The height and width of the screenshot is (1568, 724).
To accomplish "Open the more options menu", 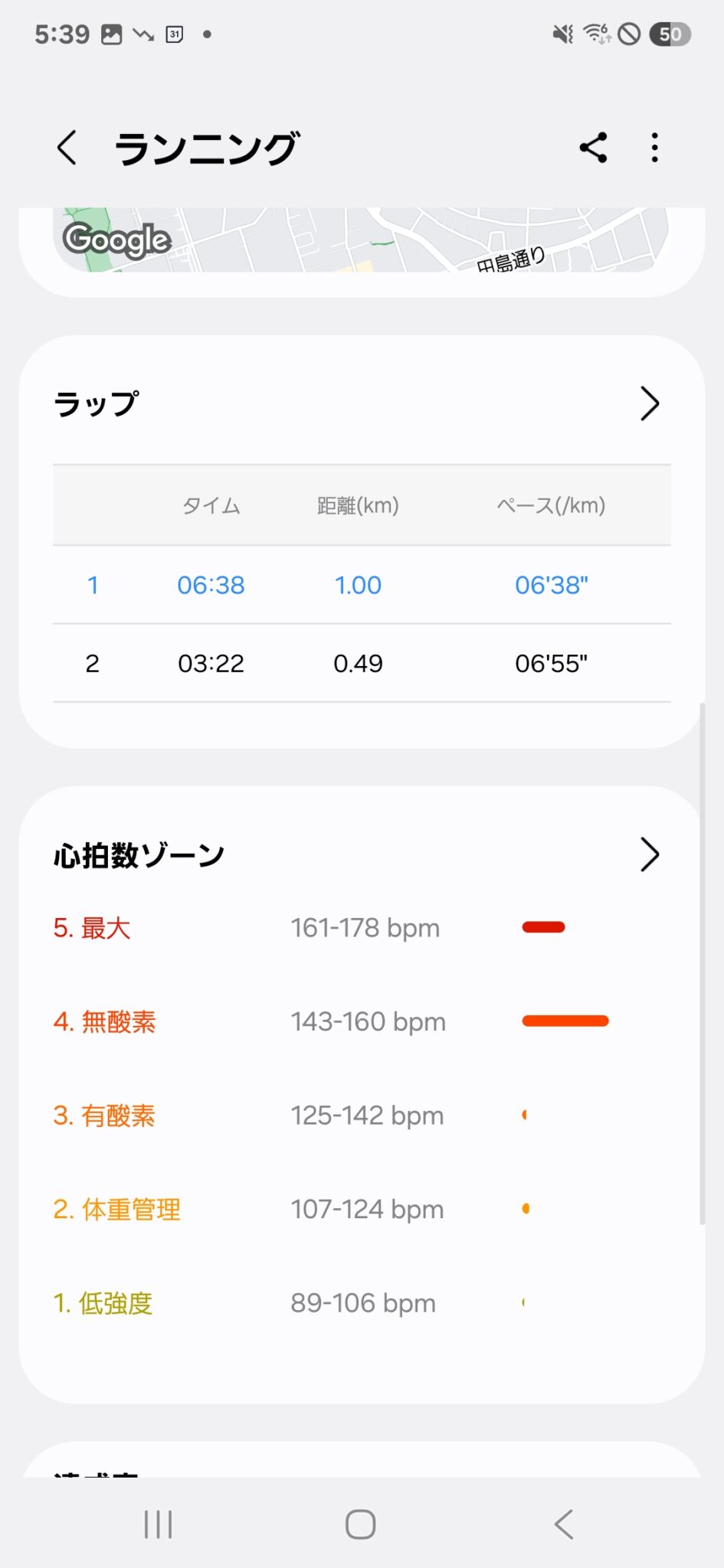I will (x=654, y=148).
